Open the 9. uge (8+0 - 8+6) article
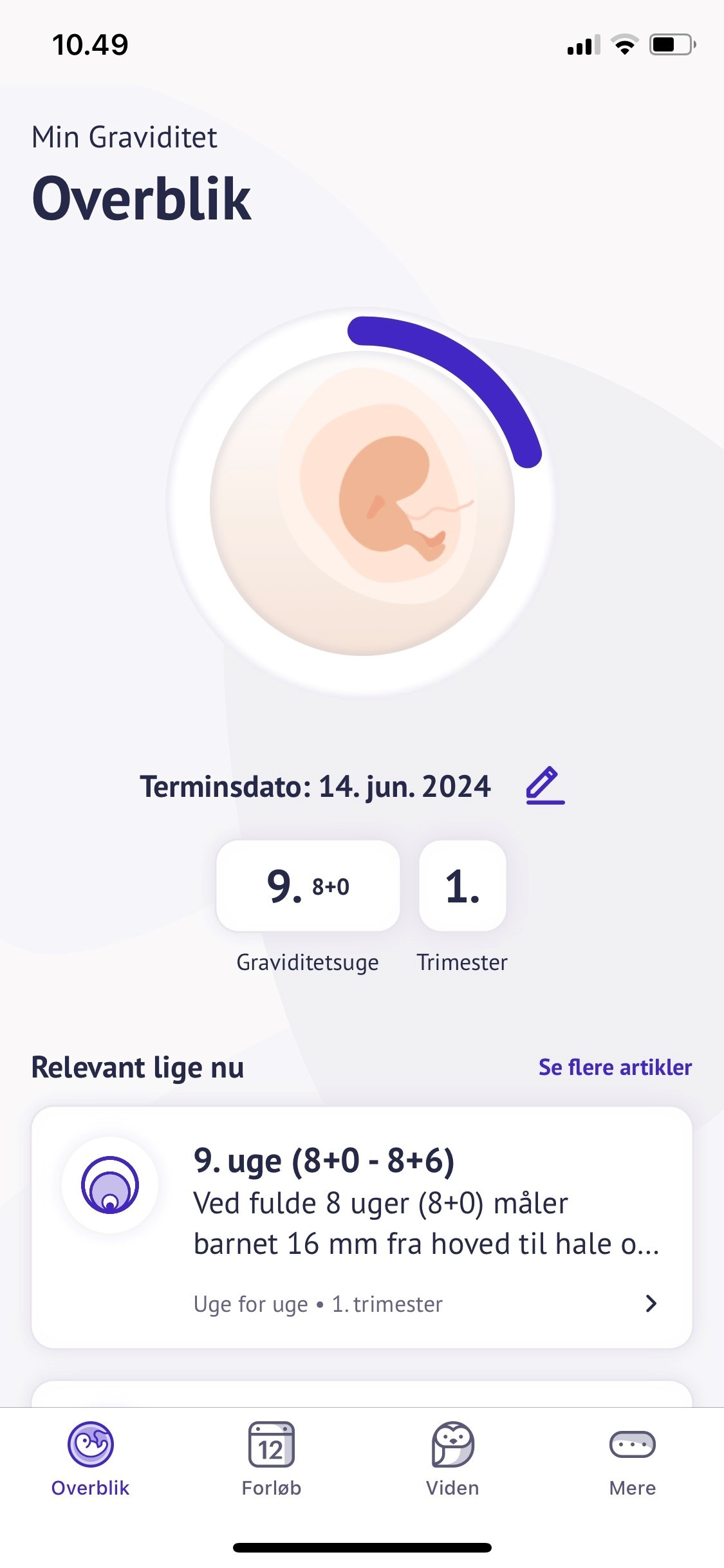This screenshot has height=1568, width=724. click(362, 1227)
